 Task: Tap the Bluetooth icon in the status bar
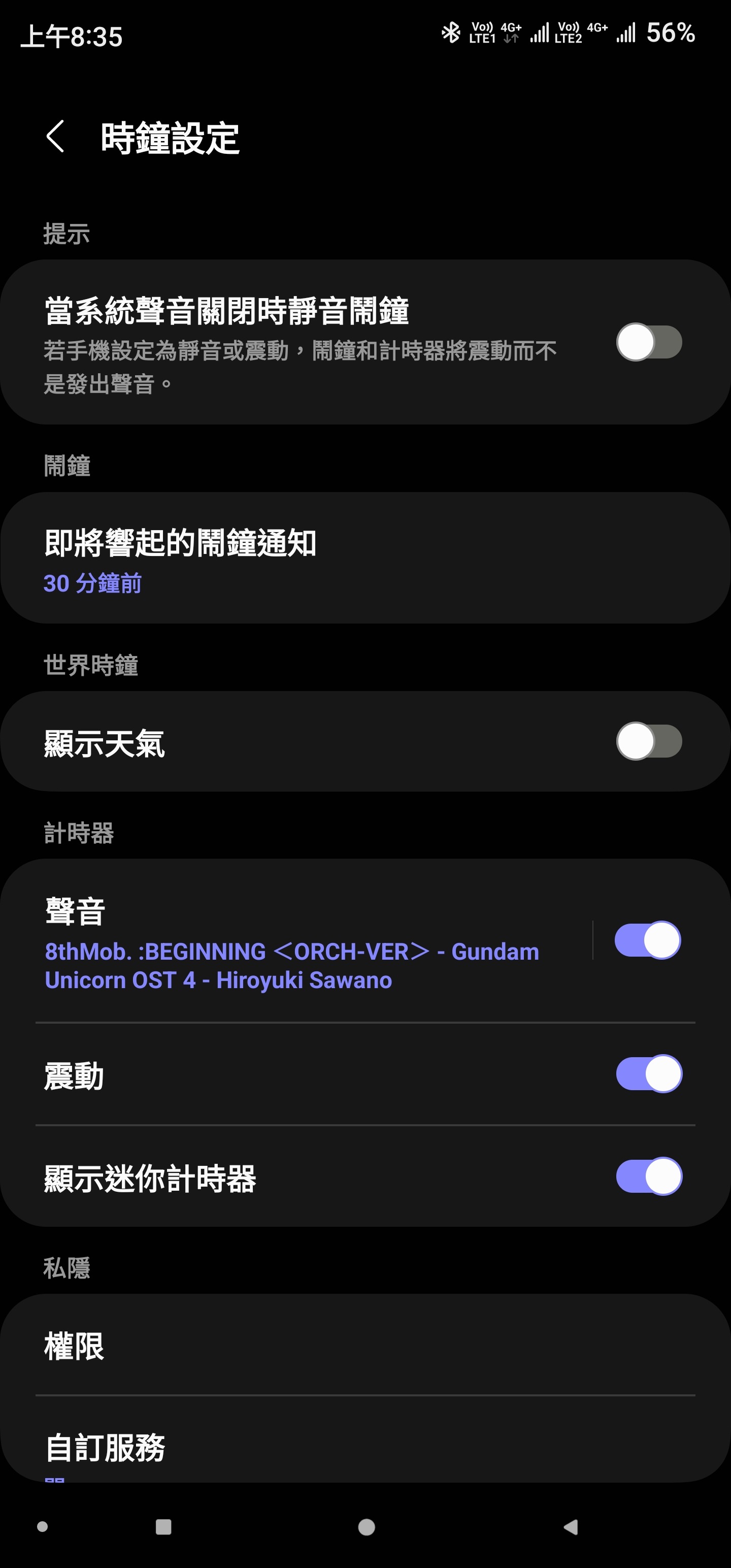[x=451, y=34]
